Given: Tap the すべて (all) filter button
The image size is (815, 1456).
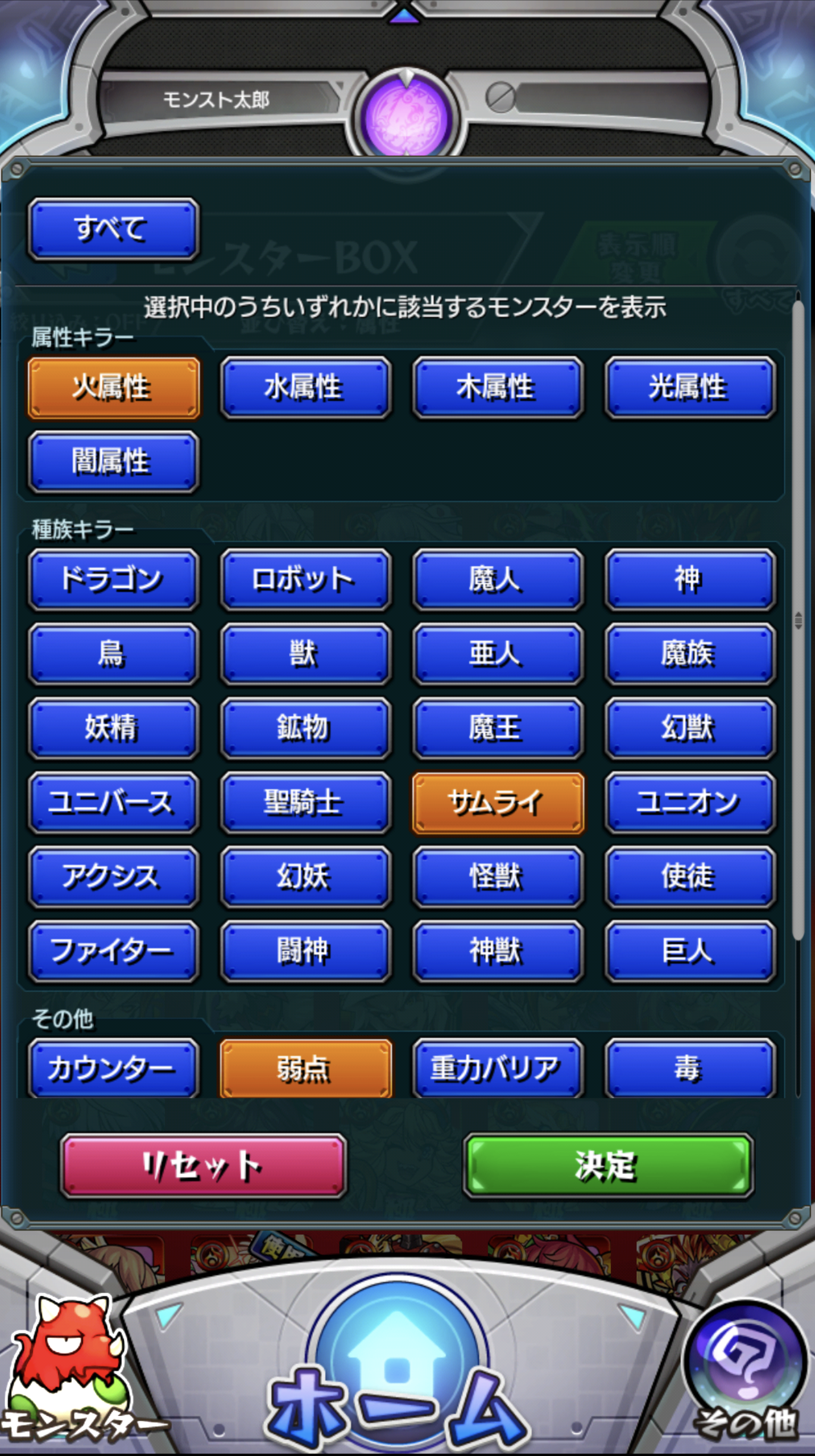Looking at the screenshot, I should point(113,229).
